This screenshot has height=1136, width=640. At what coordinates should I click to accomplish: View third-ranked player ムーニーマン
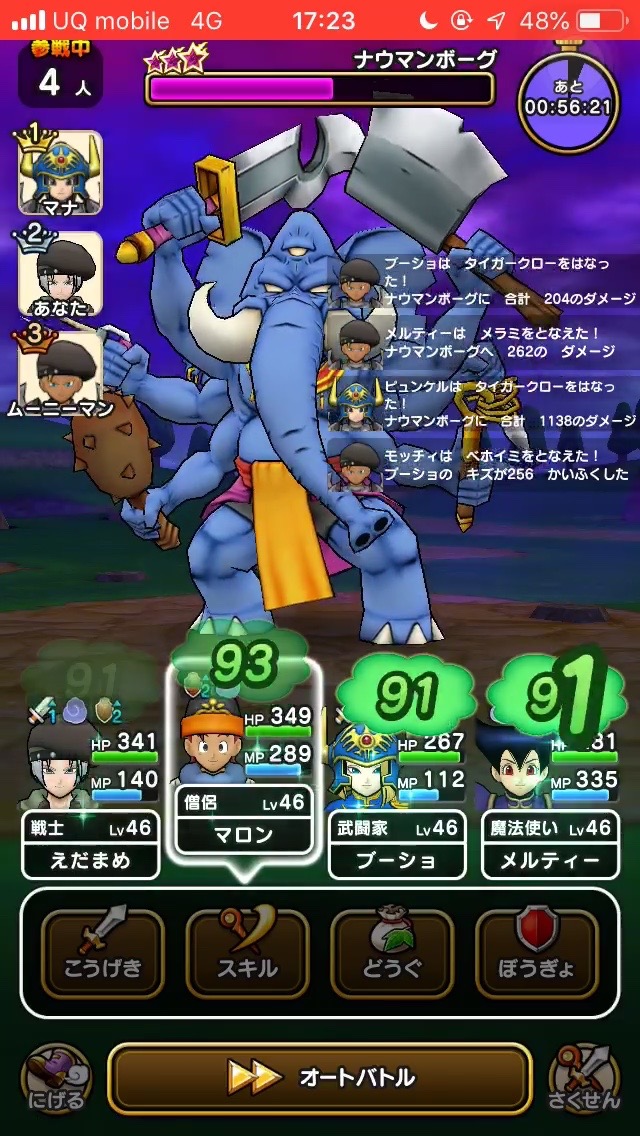[60, 372]
